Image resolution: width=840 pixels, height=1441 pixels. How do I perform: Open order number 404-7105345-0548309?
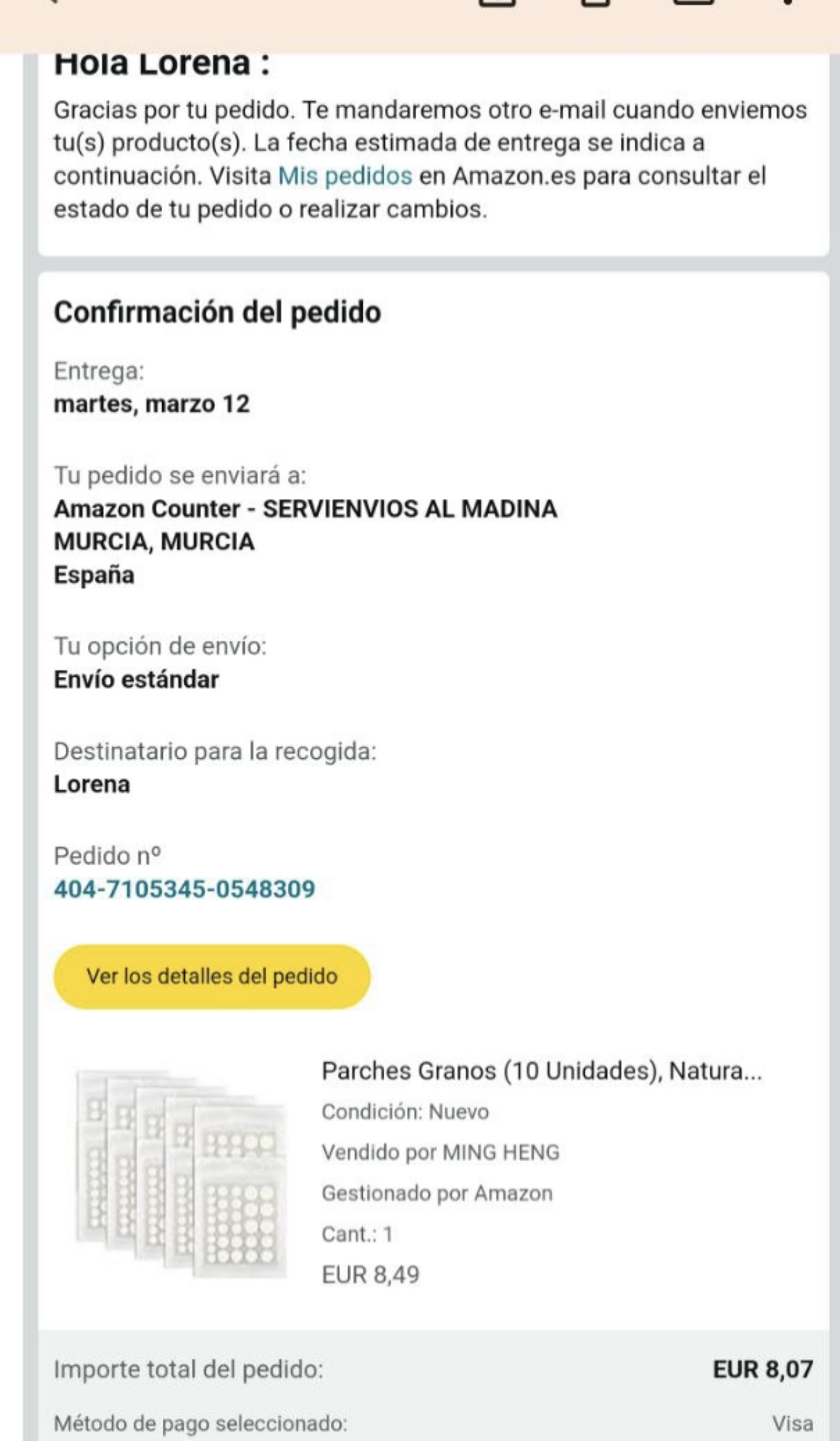(x=184, y=889)
